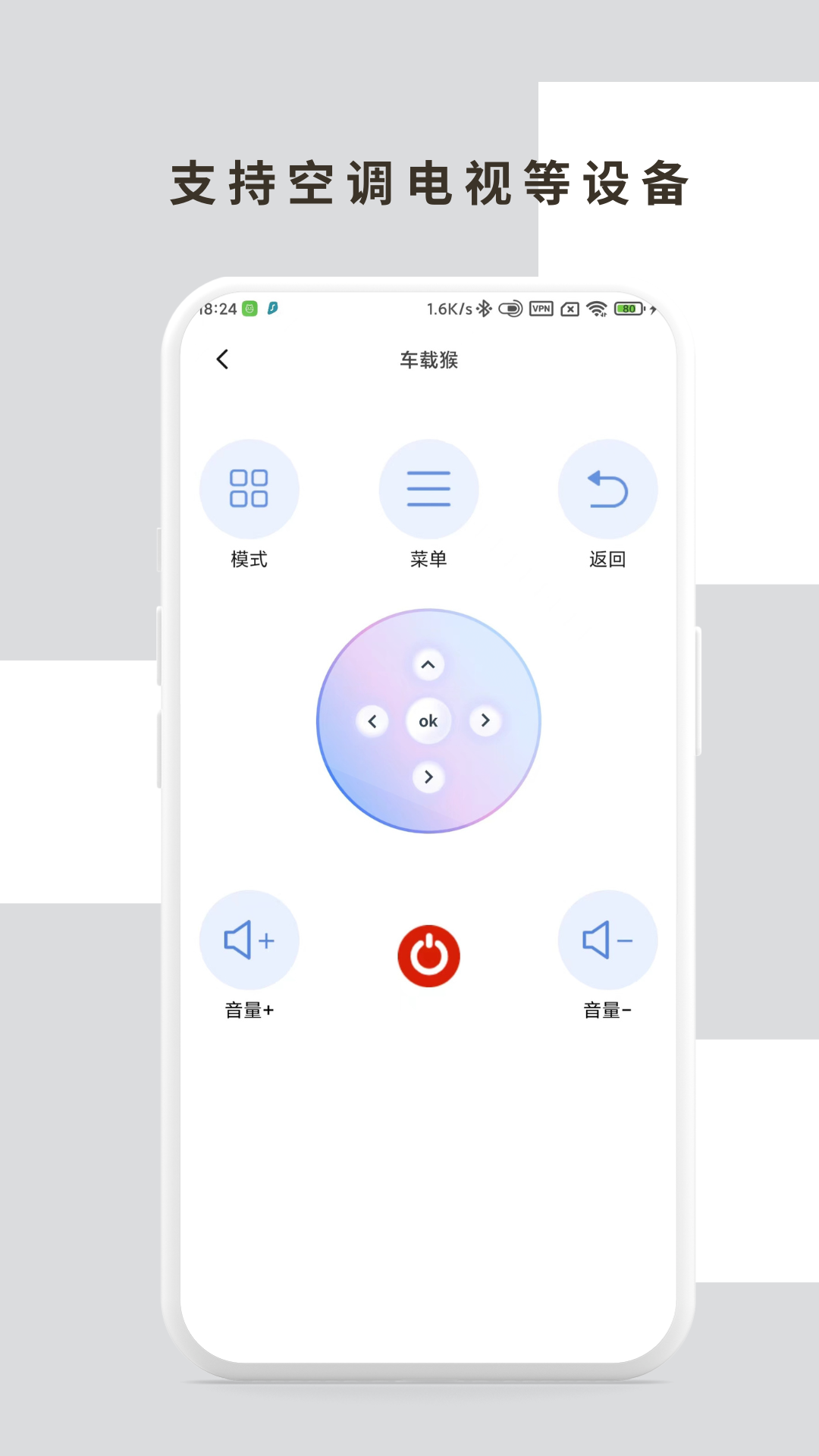Increase volume via 音量+ label
The image size is (819, 1456).
[250, 1010]
